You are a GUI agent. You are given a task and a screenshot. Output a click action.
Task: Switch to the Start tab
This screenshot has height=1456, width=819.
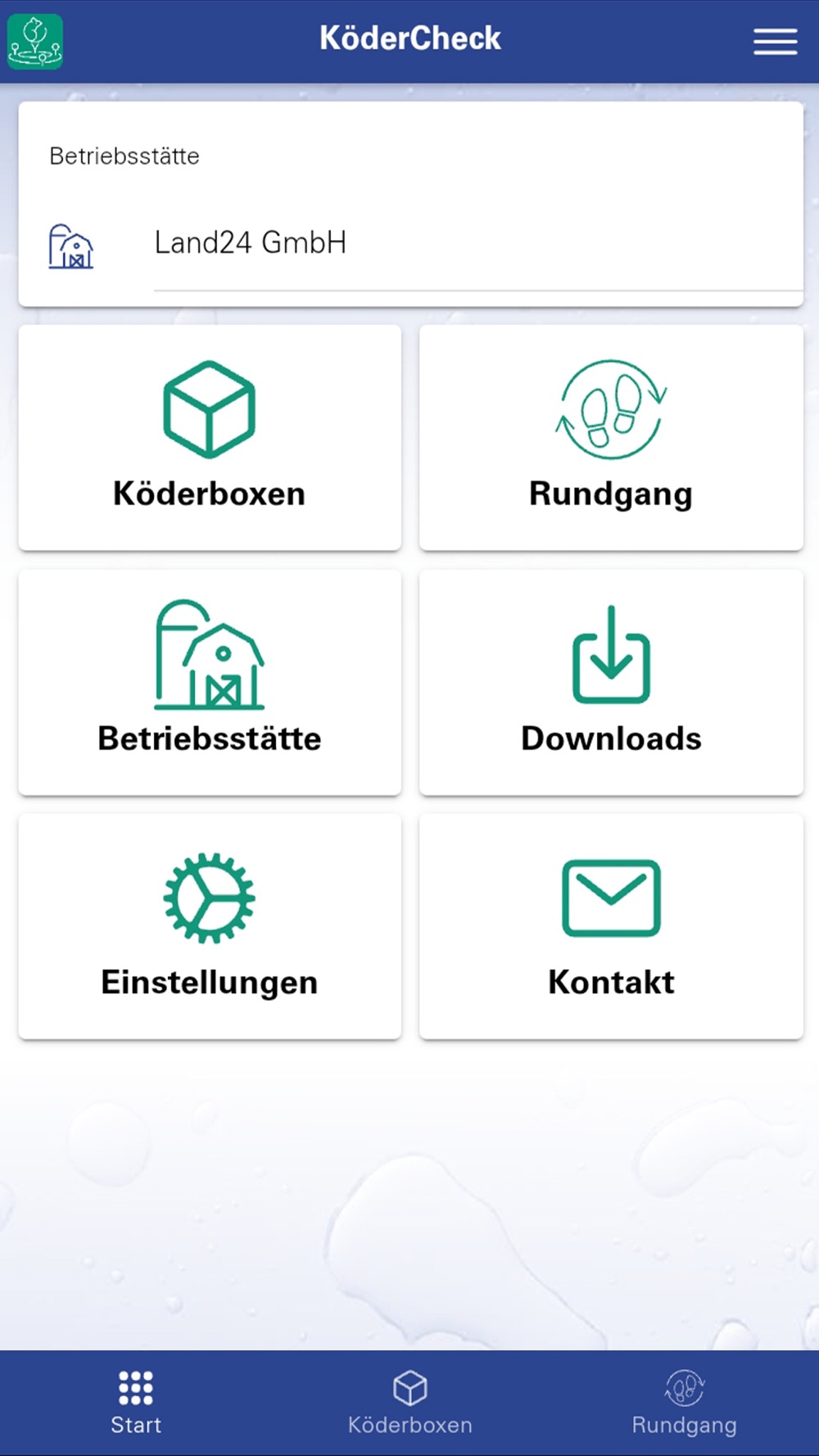136,1403
